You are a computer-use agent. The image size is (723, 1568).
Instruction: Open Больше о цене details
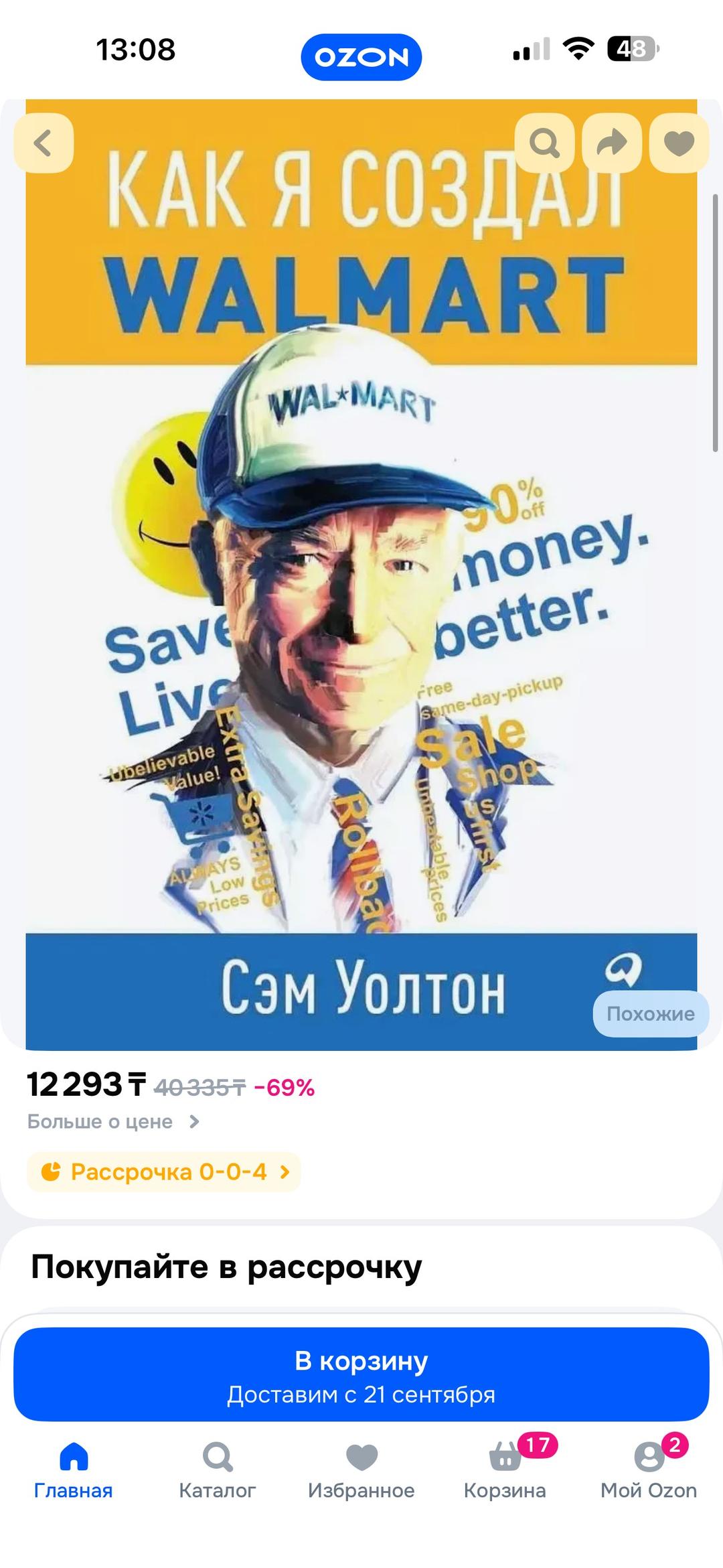[x=114, y=1121]
